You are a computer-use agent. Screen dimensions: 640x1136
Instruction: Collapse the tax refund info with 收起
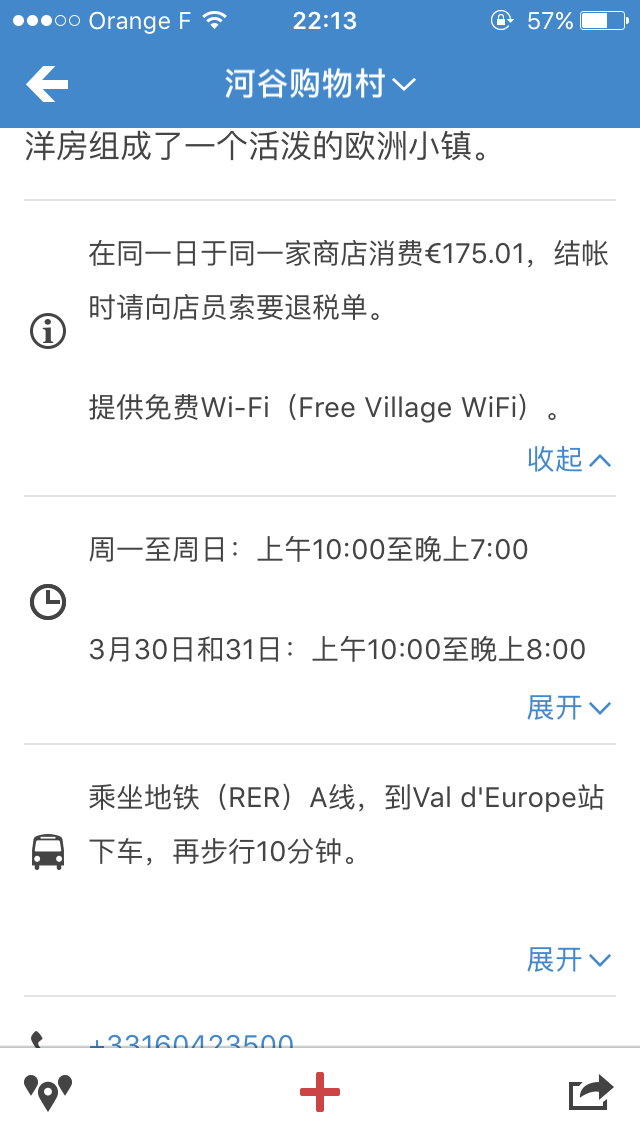point(568,459)
